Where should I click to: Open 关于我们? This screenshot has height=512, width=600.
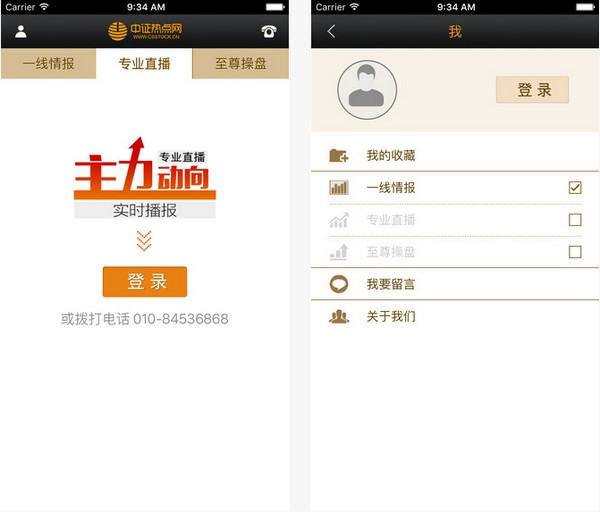tap(390, 317)
